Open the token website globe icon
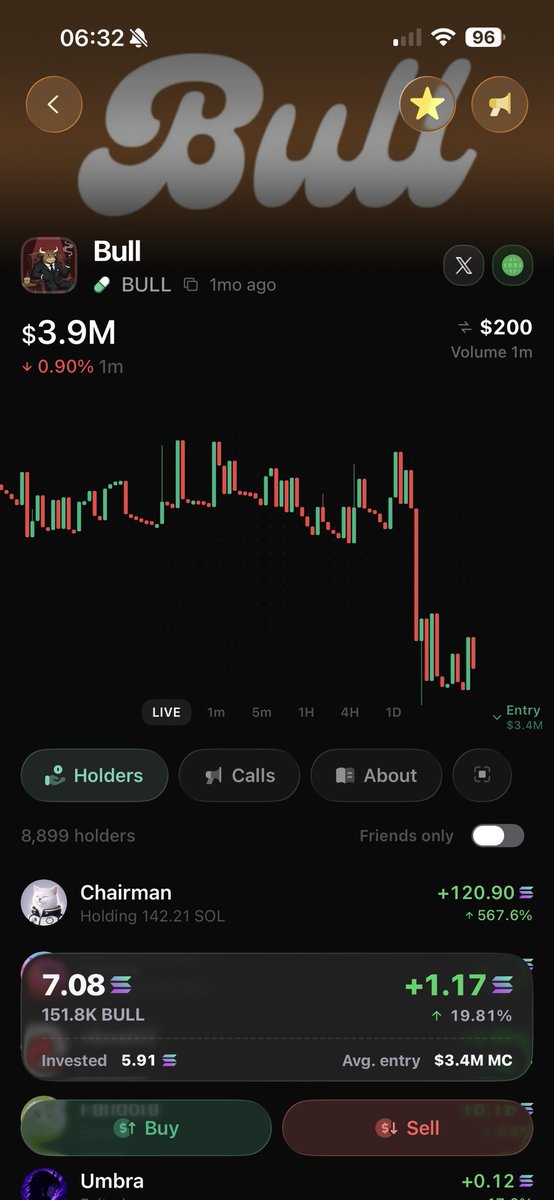Screen dimensions: 554x1200 pyautogui.click(x=512, y=266)
